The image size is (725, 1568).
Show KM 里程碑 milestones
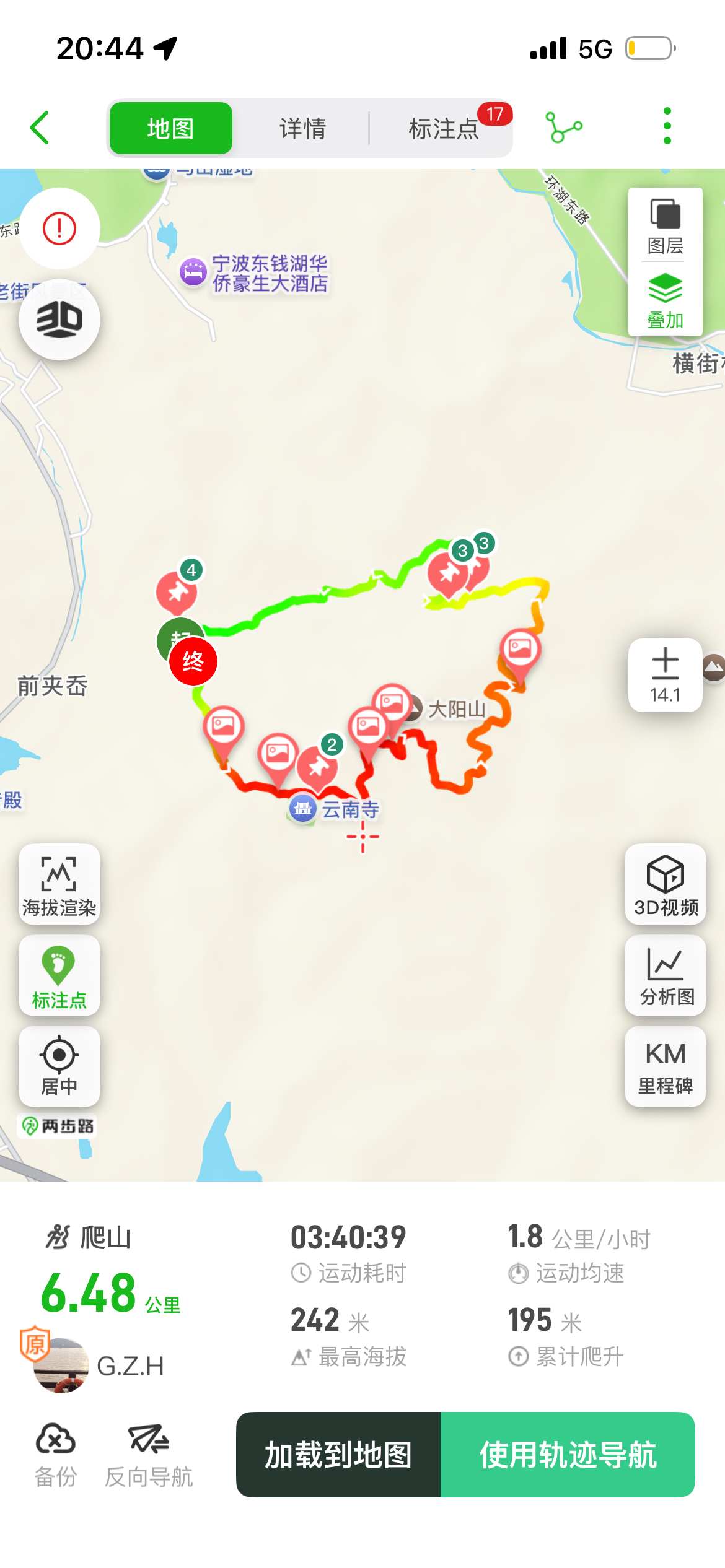point(666,1066)
